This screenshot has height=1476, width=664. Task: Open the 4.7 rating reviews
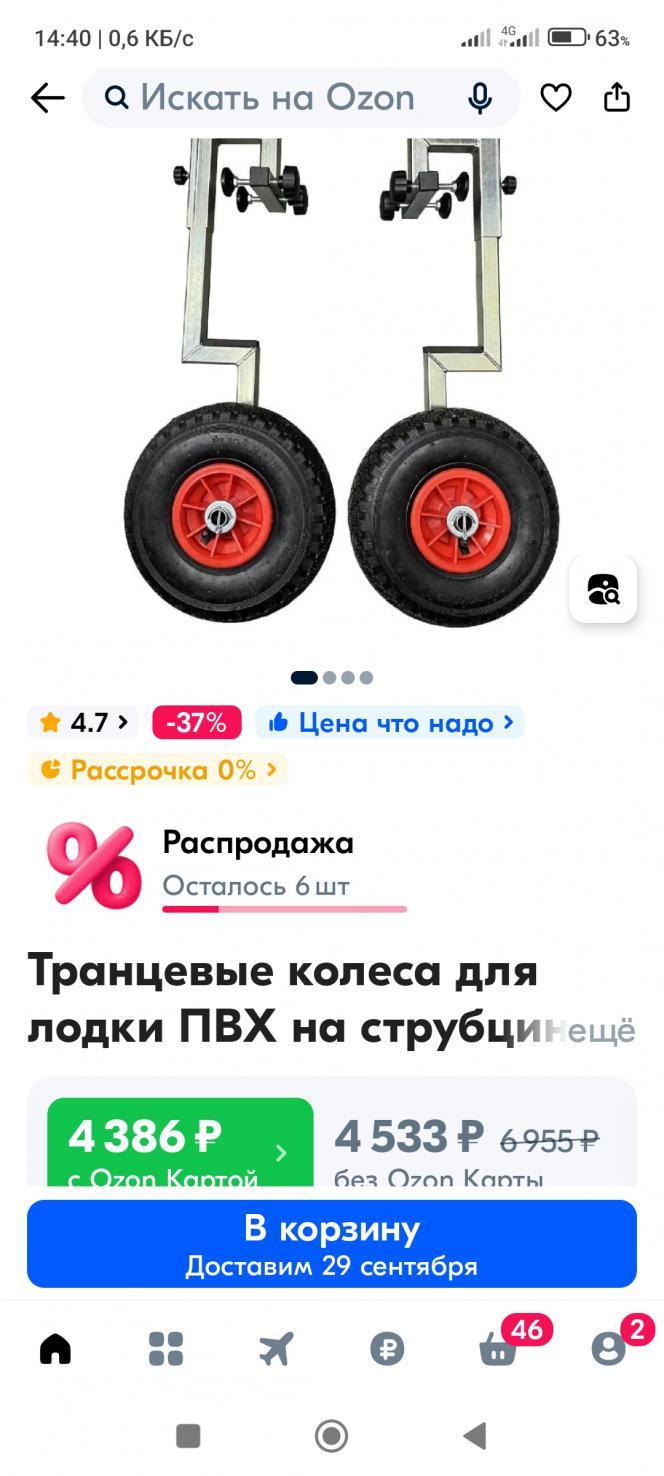(x=84, y=722)
